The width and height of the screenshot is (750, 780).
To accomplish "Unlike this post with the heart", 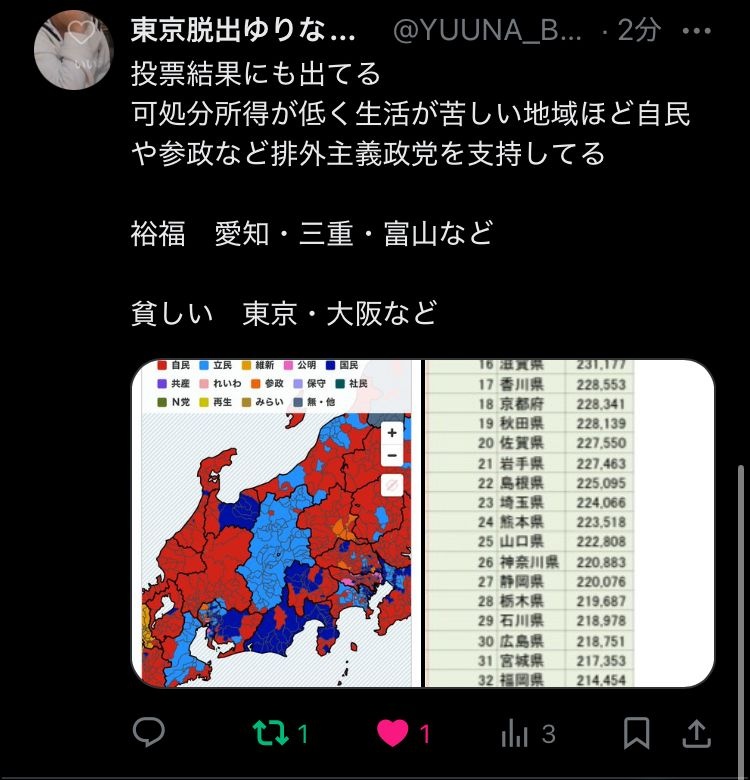I will (392, 735).
